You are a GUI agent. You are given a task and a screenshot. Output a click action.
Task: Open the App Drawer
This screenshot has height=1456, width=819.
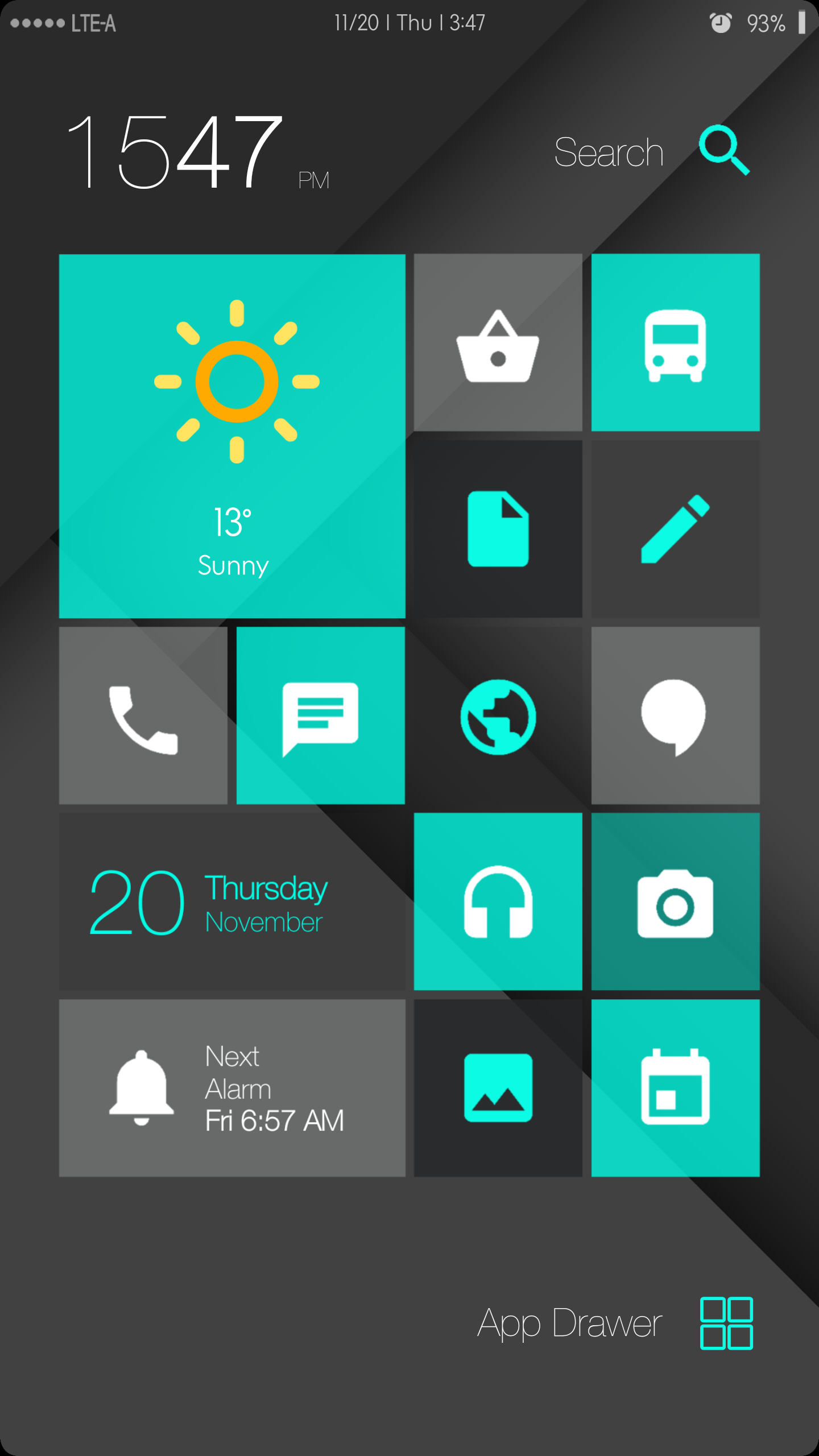click(x=726, y=1323)
